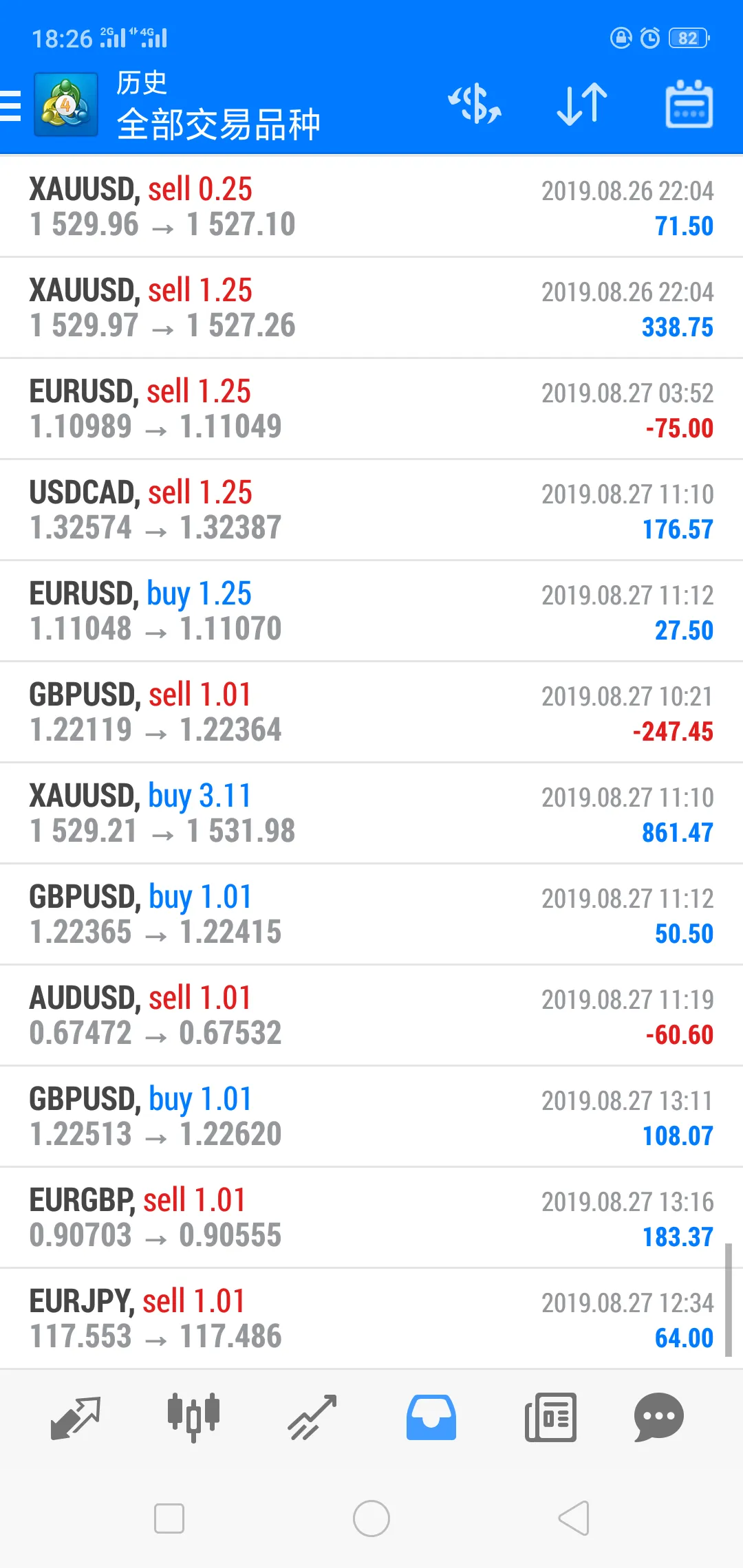743x1568 pixels.
Task: Open the GBPUSD sell 1.01 trade
Action: click(371, 712)
